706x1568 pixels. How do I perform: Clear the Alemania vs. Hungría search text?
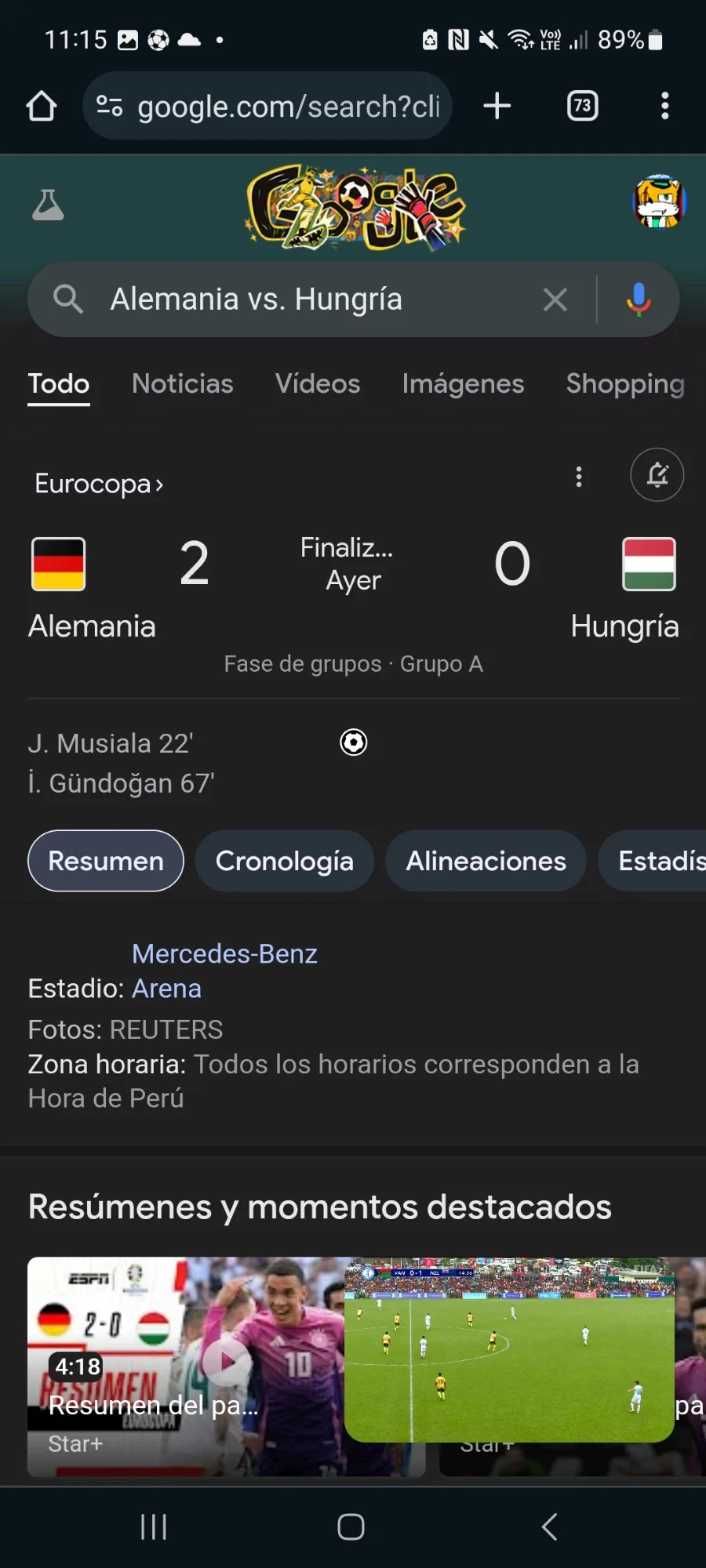coord(555,299)
